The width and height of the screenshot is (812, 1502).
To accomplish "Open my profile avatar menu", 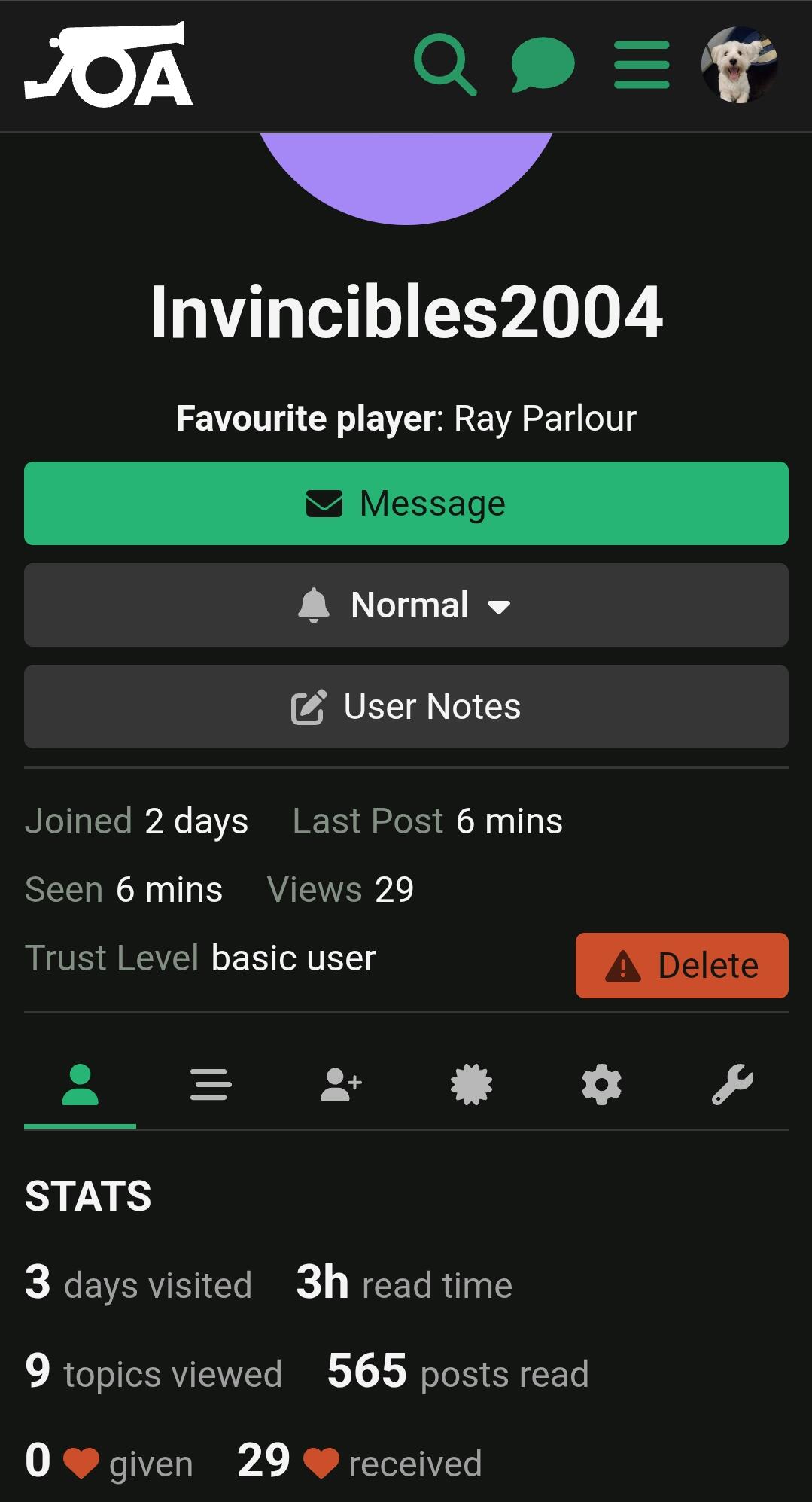I will pyautogui.click(x=739, y=65).
